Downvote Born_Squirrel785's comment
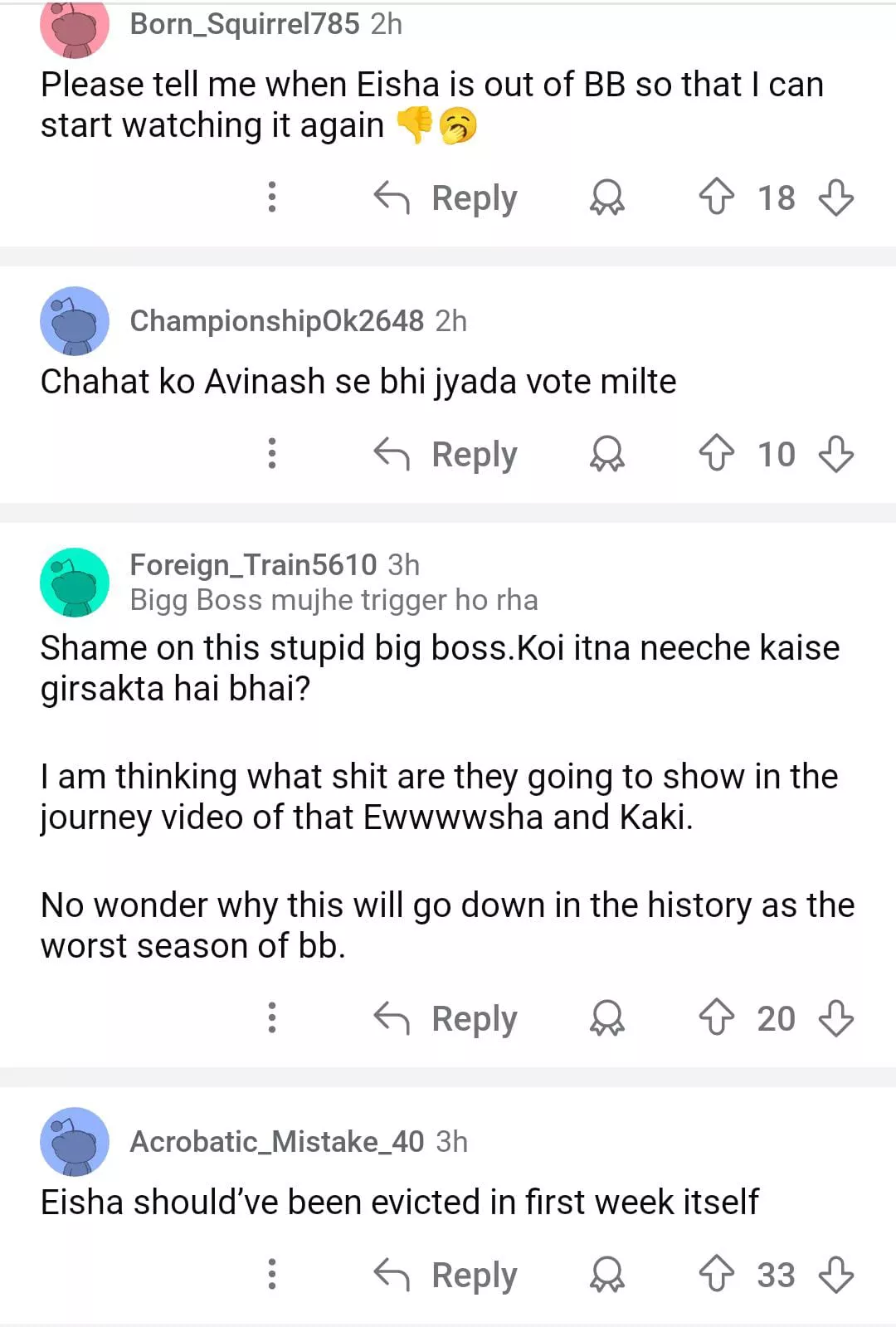896x1327 pixels. point(835,198)
